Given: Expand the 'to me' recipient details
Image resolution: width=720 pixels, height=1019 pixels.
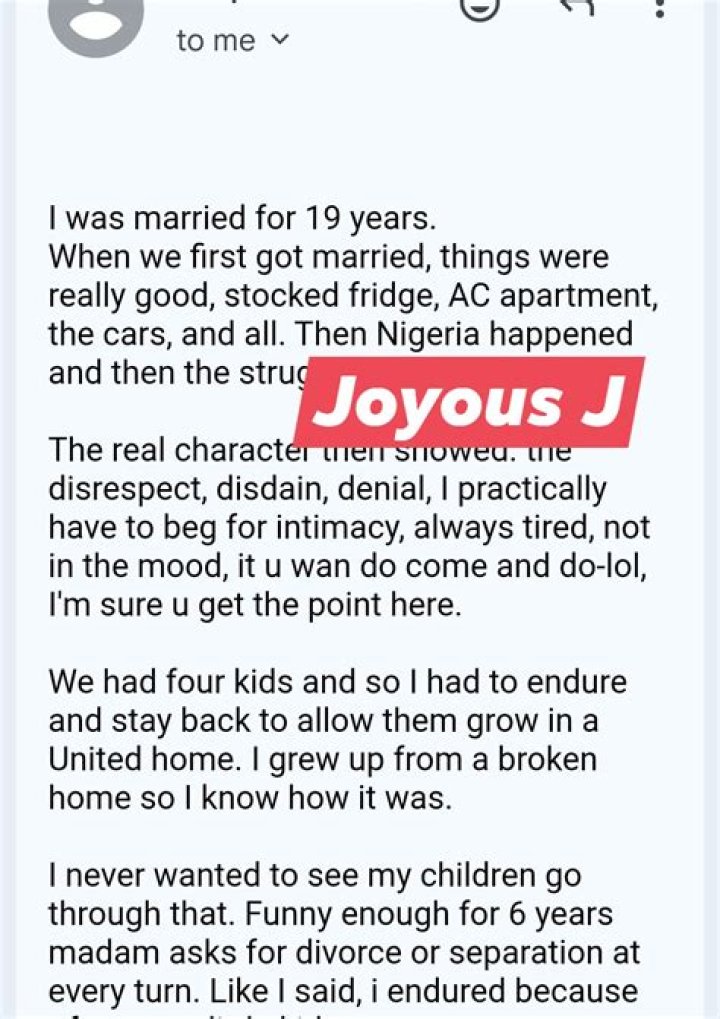Looking at the screenshot, I should 233,40.
